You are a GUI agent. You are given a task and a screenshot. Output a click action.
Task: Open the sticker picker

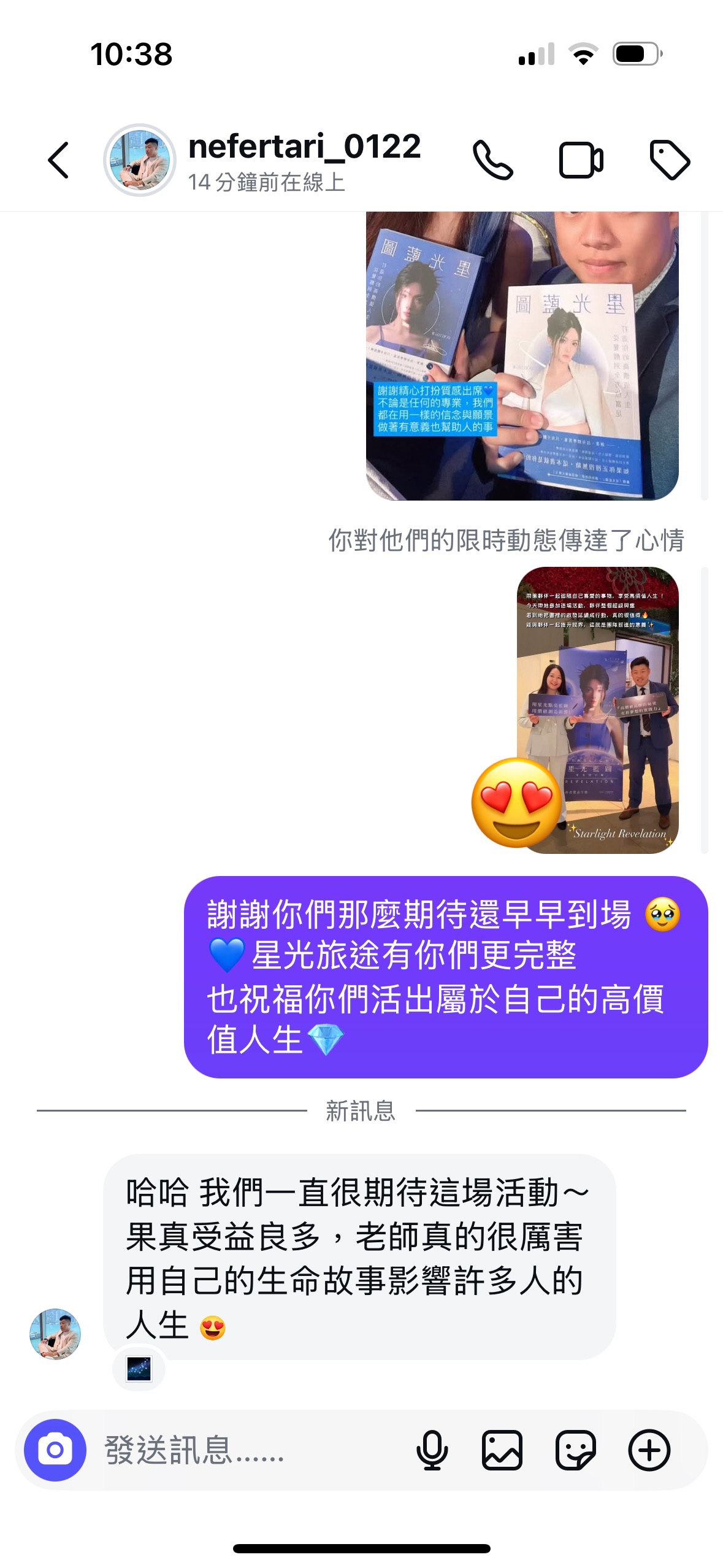[x=575, y=1450]
